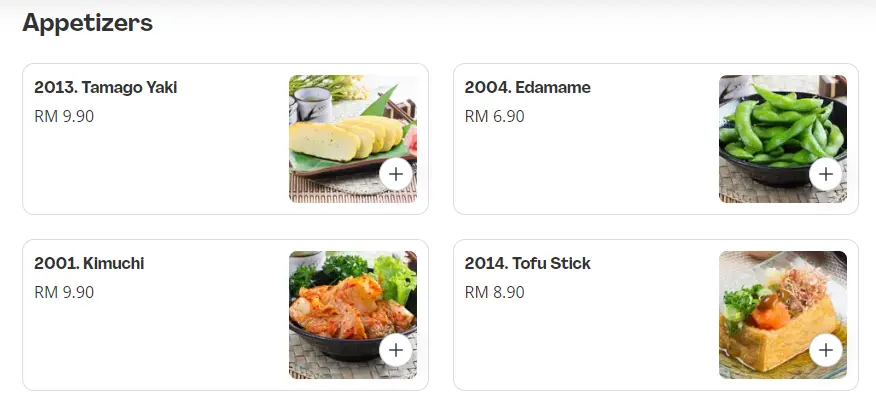Add Tofu Stick to the cart
Image resolution: width=876 pixels, height=410 pixels.
coord(825,351)
